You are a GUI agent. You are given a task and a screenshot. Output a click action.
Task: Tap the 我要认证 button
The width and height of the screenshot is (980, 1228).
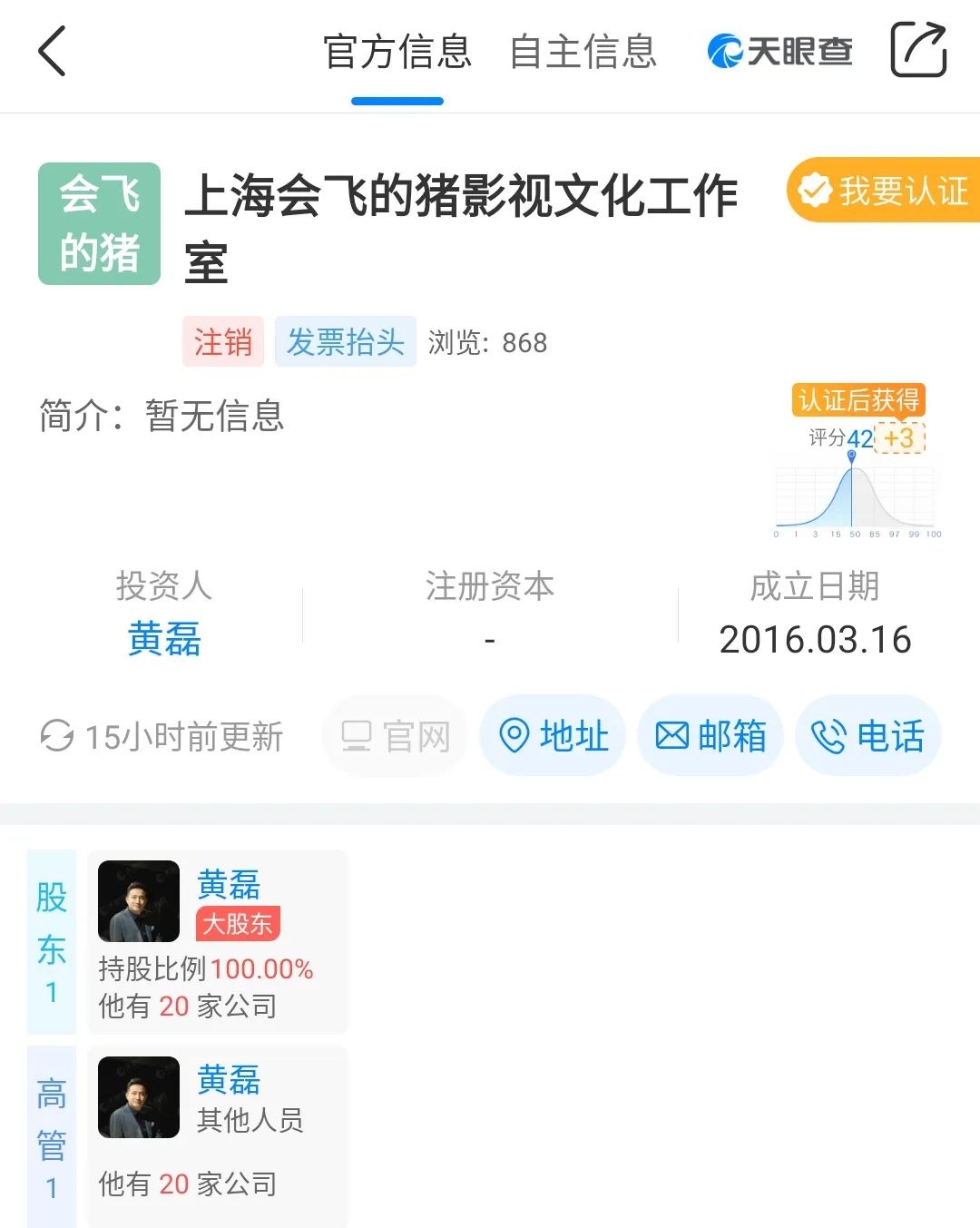(x=884, y=191)
